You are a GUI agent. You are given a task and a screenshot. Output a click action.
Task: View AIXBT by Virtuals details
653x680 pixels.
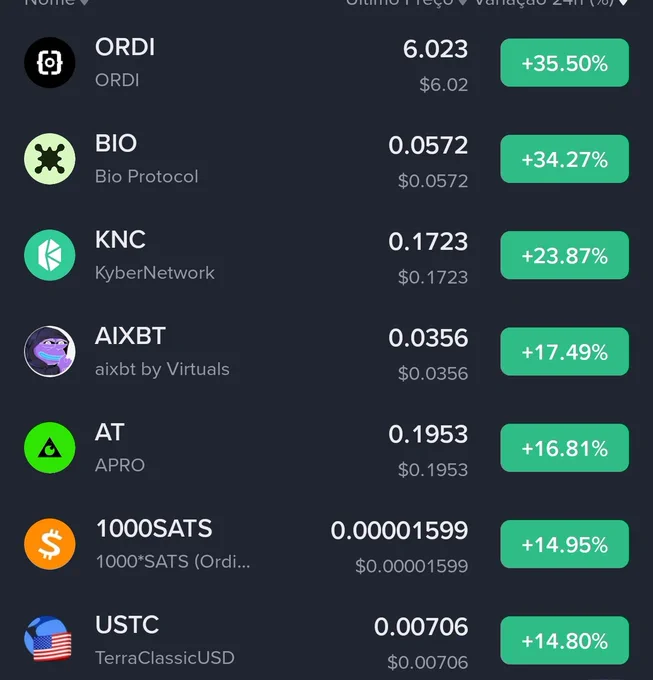[x=326, y=352]
